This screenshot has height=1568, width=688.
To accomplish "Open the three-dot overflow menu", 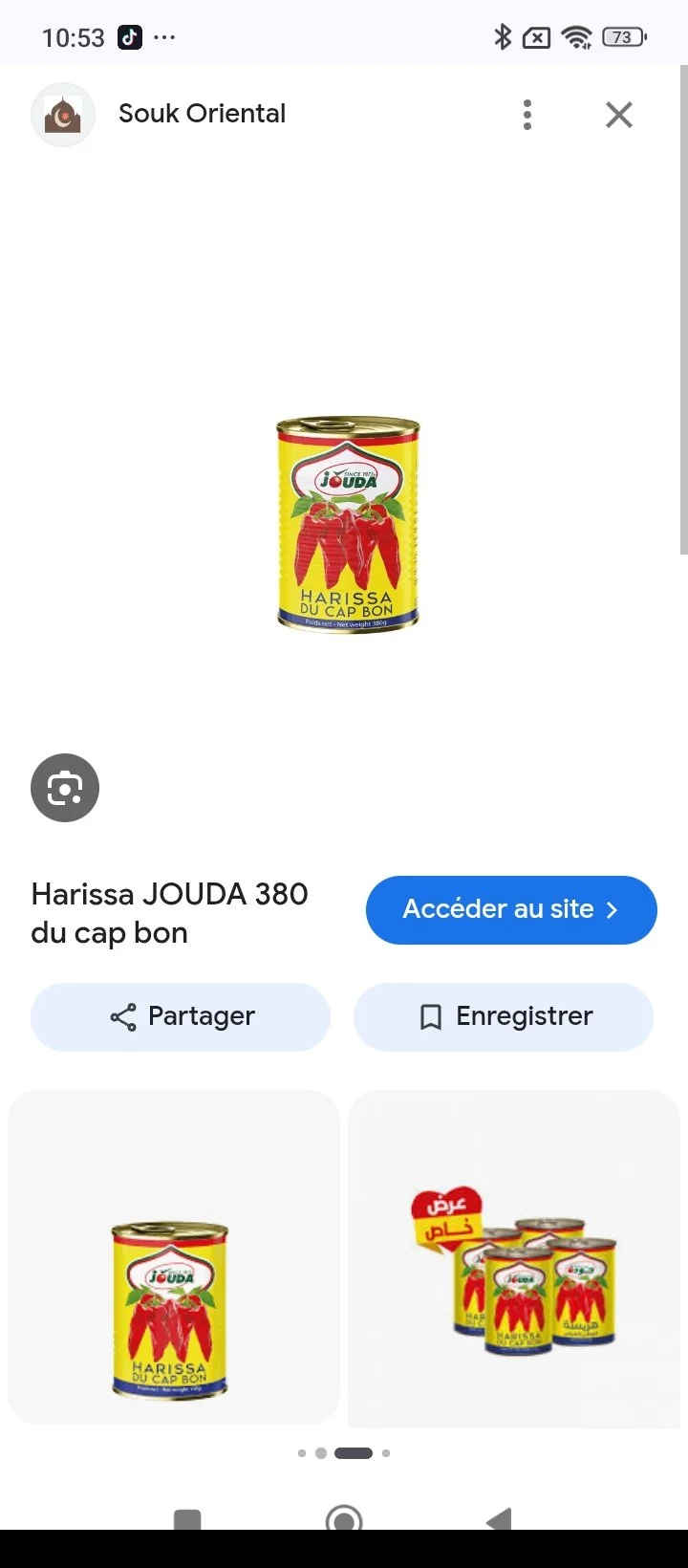I will pyautogui.click(x=527, y=115).
